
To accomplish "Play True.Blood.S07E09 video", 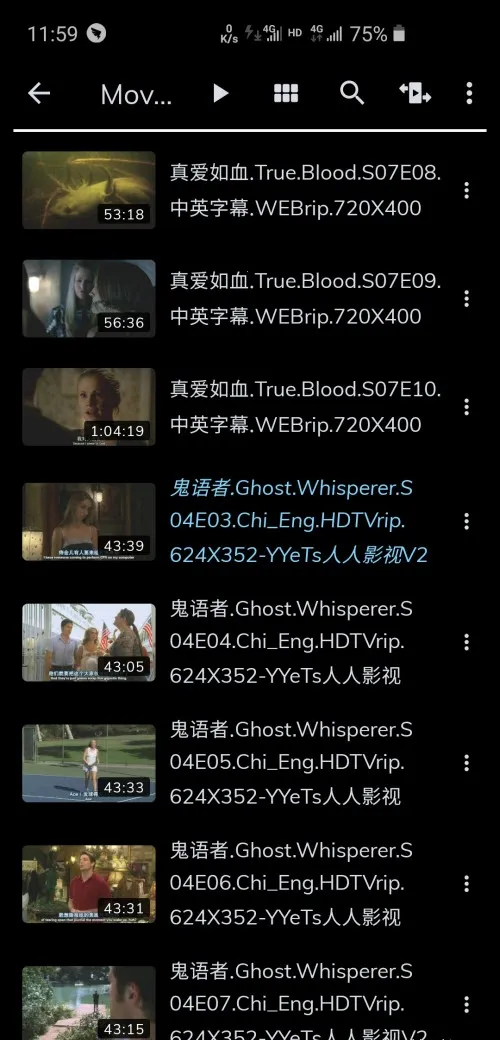I will (231, 298).
